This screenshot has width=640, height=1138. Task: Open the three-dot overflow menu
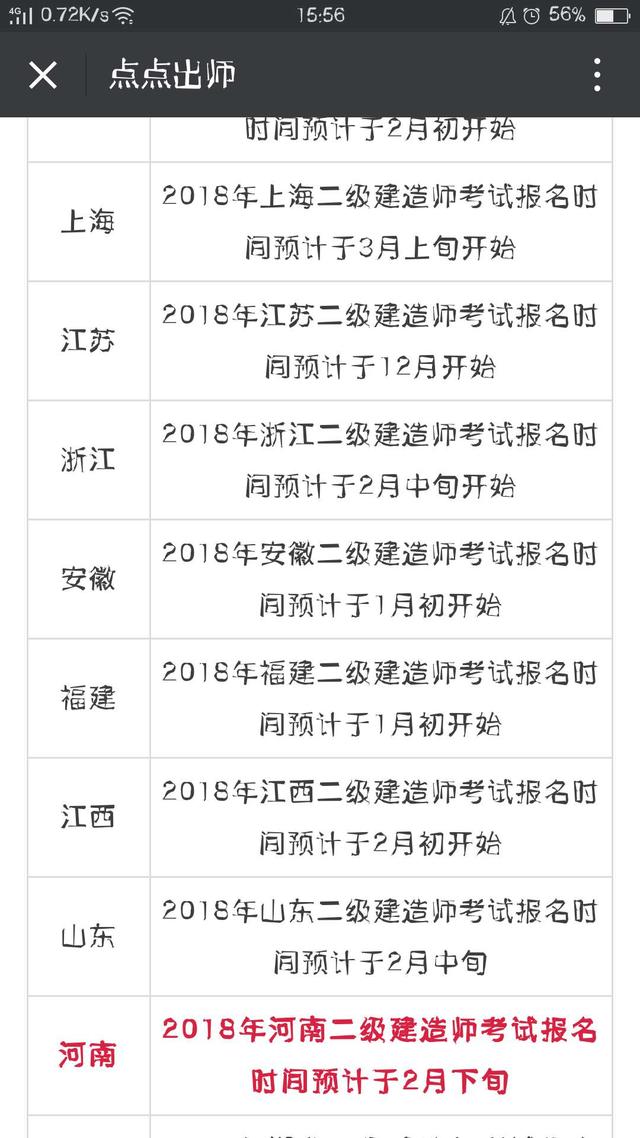597,75
